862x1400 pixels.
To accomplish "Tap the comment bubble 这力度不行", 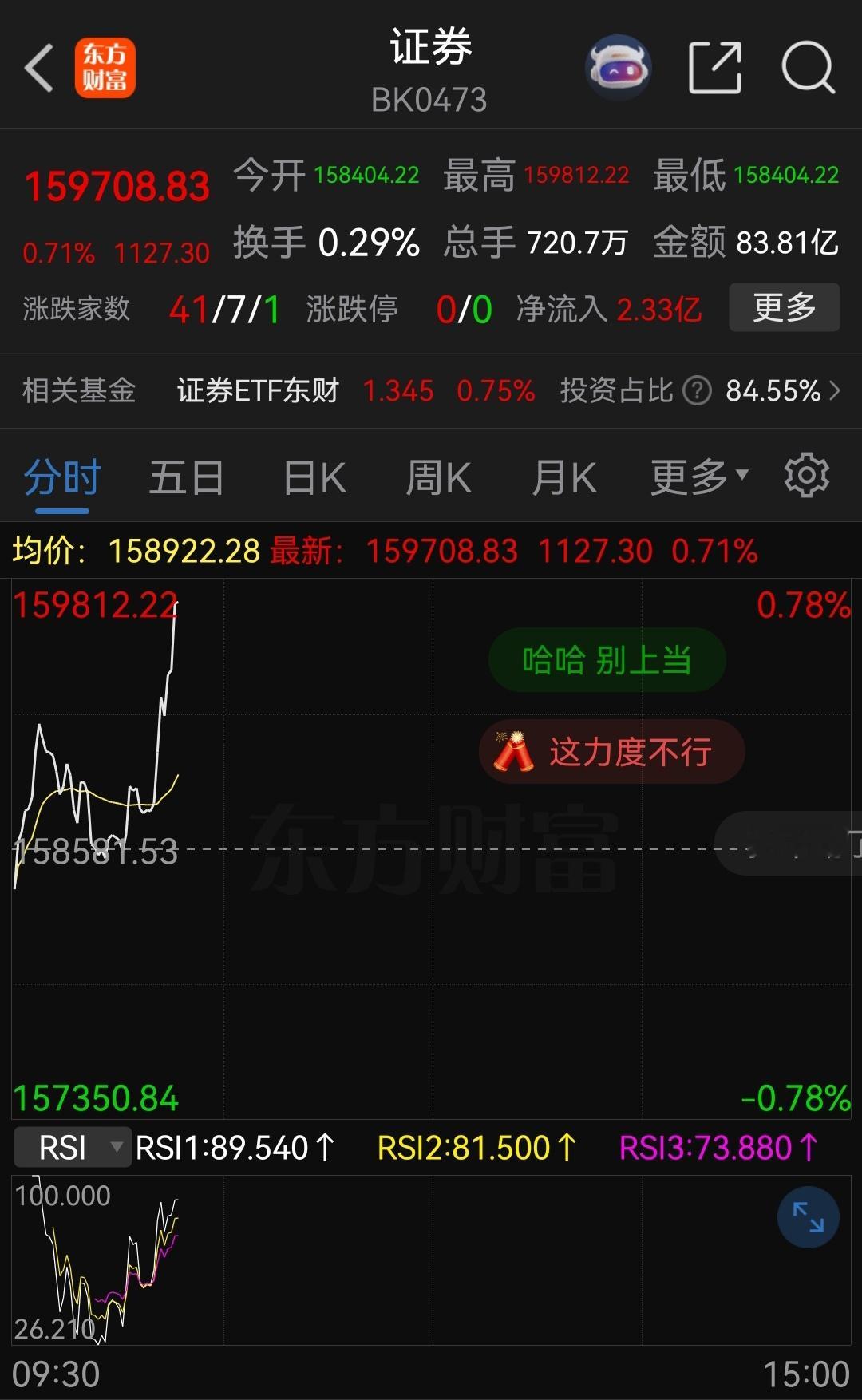I will coord(611,751).
